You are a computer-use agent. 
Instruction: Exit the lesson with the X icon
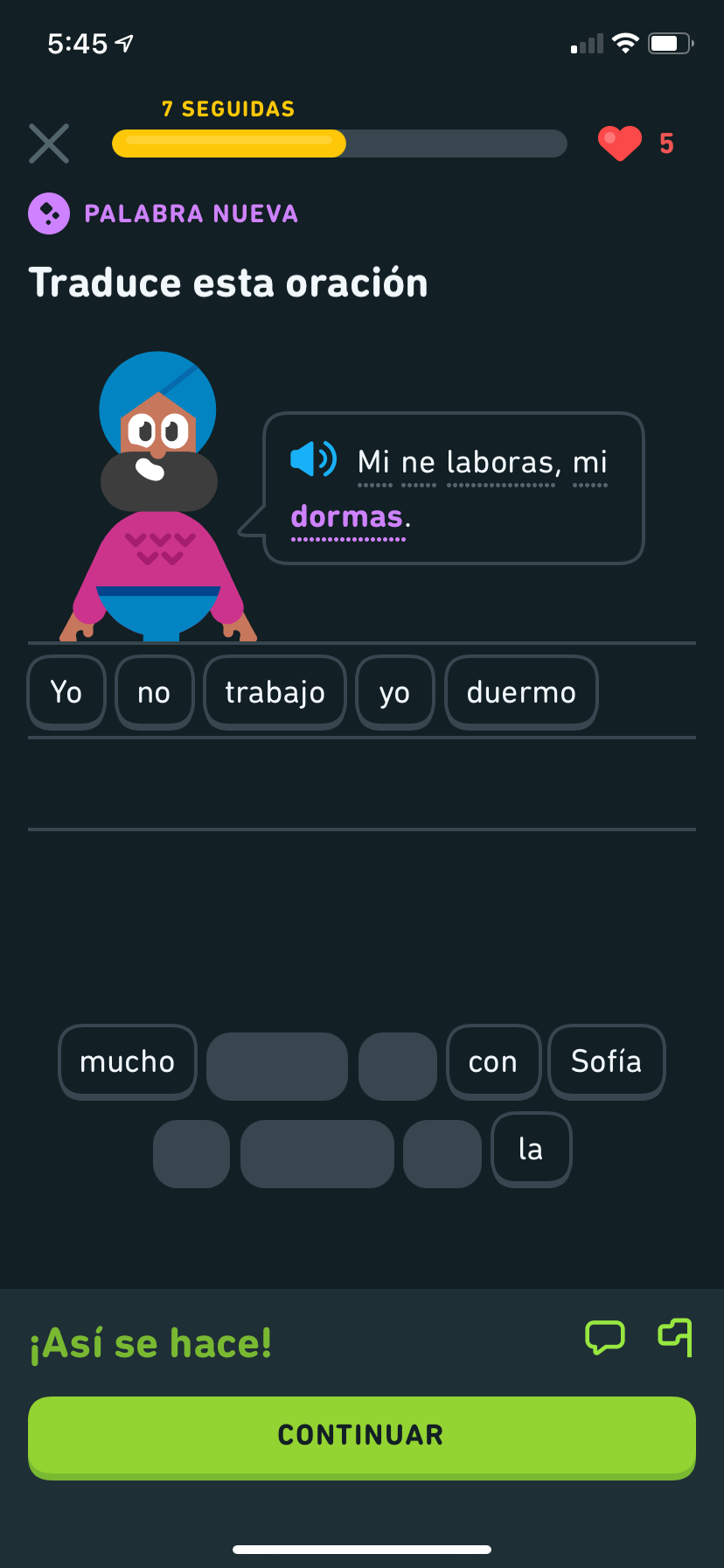(x=49, y=143)
